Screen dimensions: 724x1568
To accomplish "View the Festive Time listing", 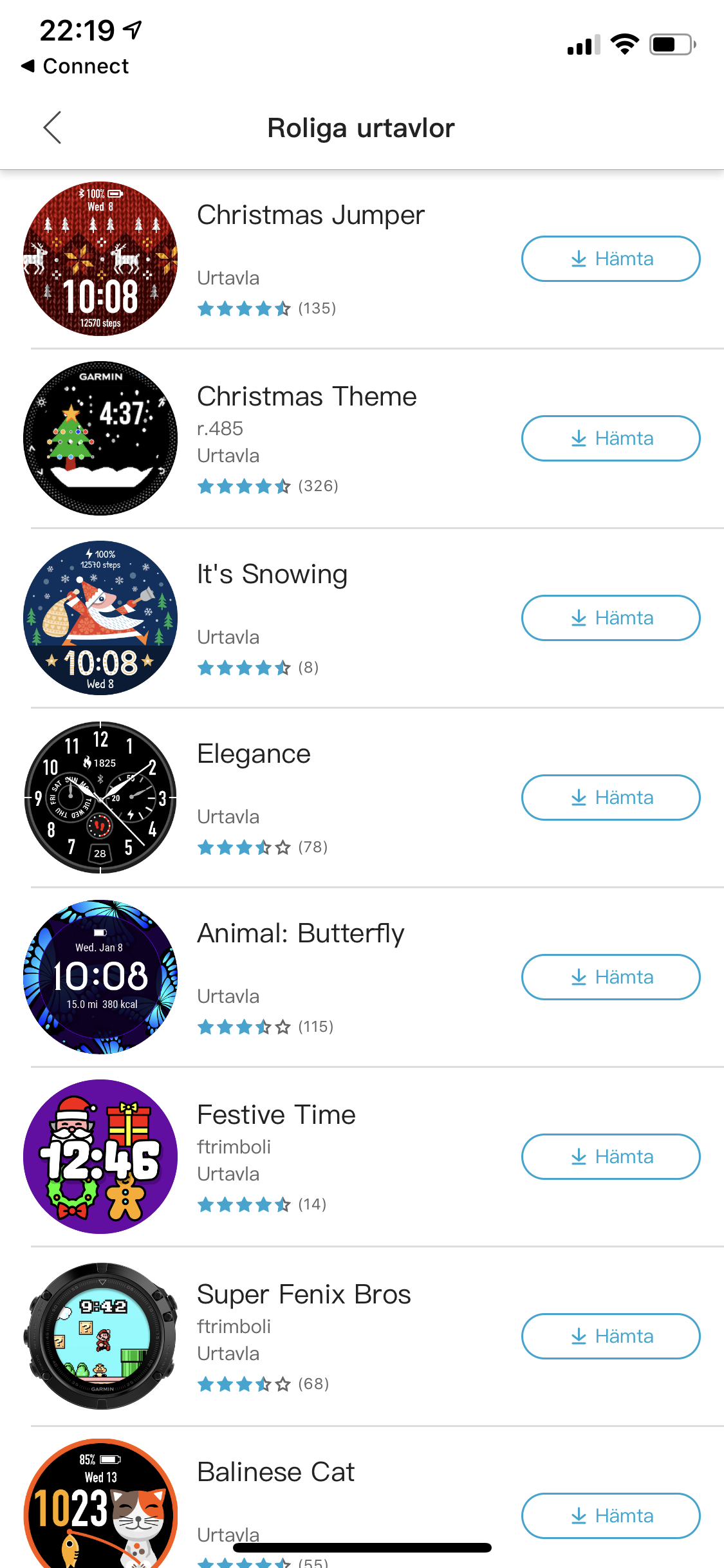I will pyautogui.click(x=276, y=1115).
